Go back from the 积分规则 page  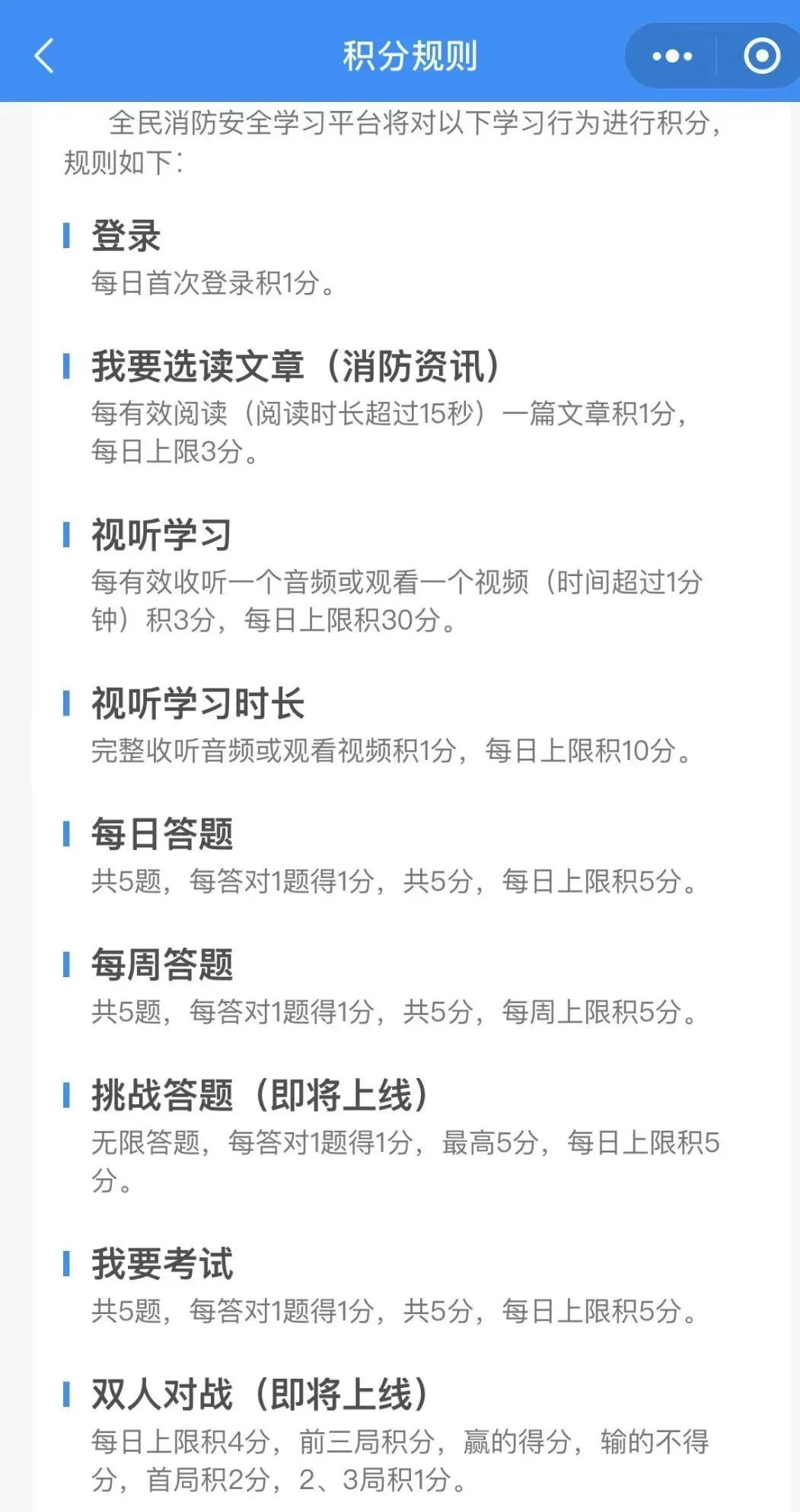coord(44,56)
